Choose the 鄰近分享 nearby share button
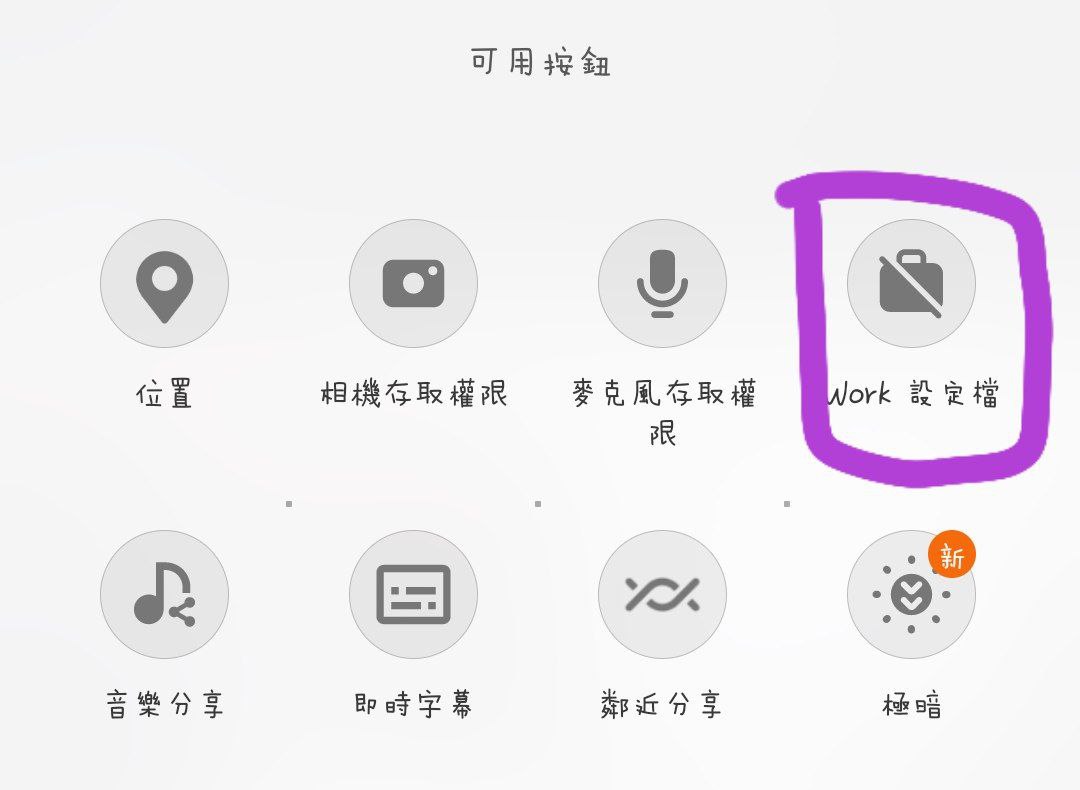The image size is (1080, 790). (x=662, y=595)
